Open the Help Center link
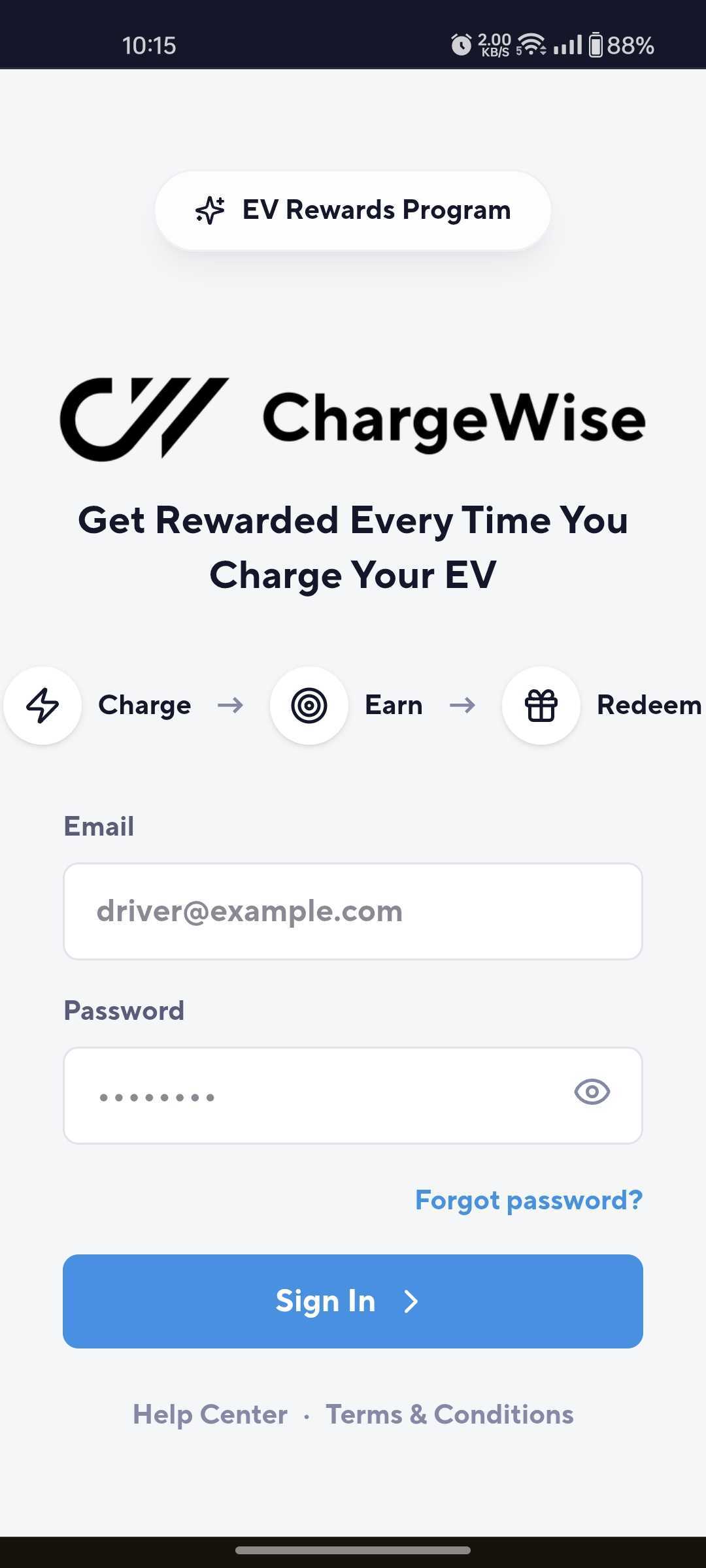 [210, 1414]
